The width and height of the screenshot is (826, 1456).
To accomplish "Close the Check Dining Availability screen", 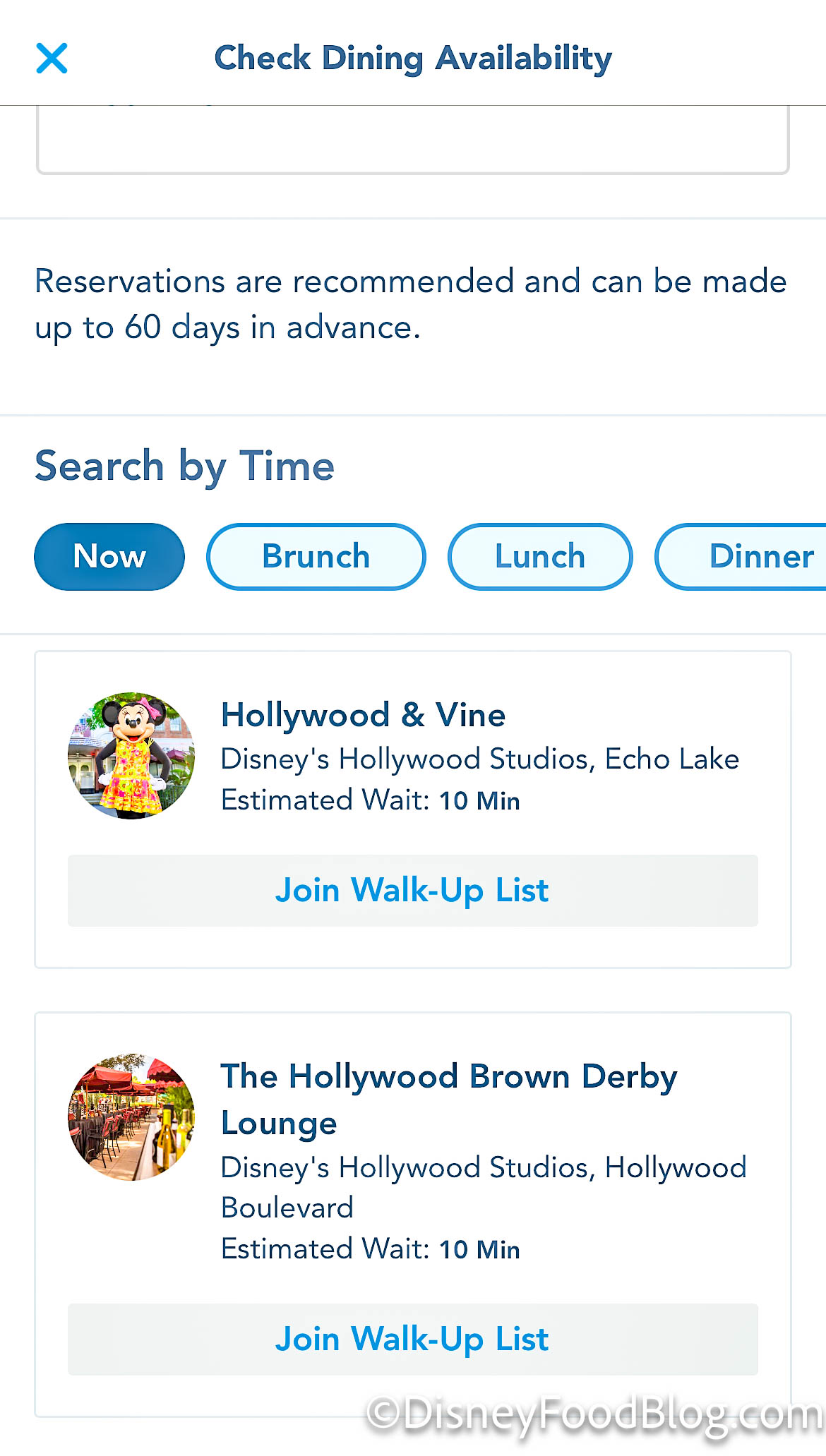I will click(x=52, y=58).
